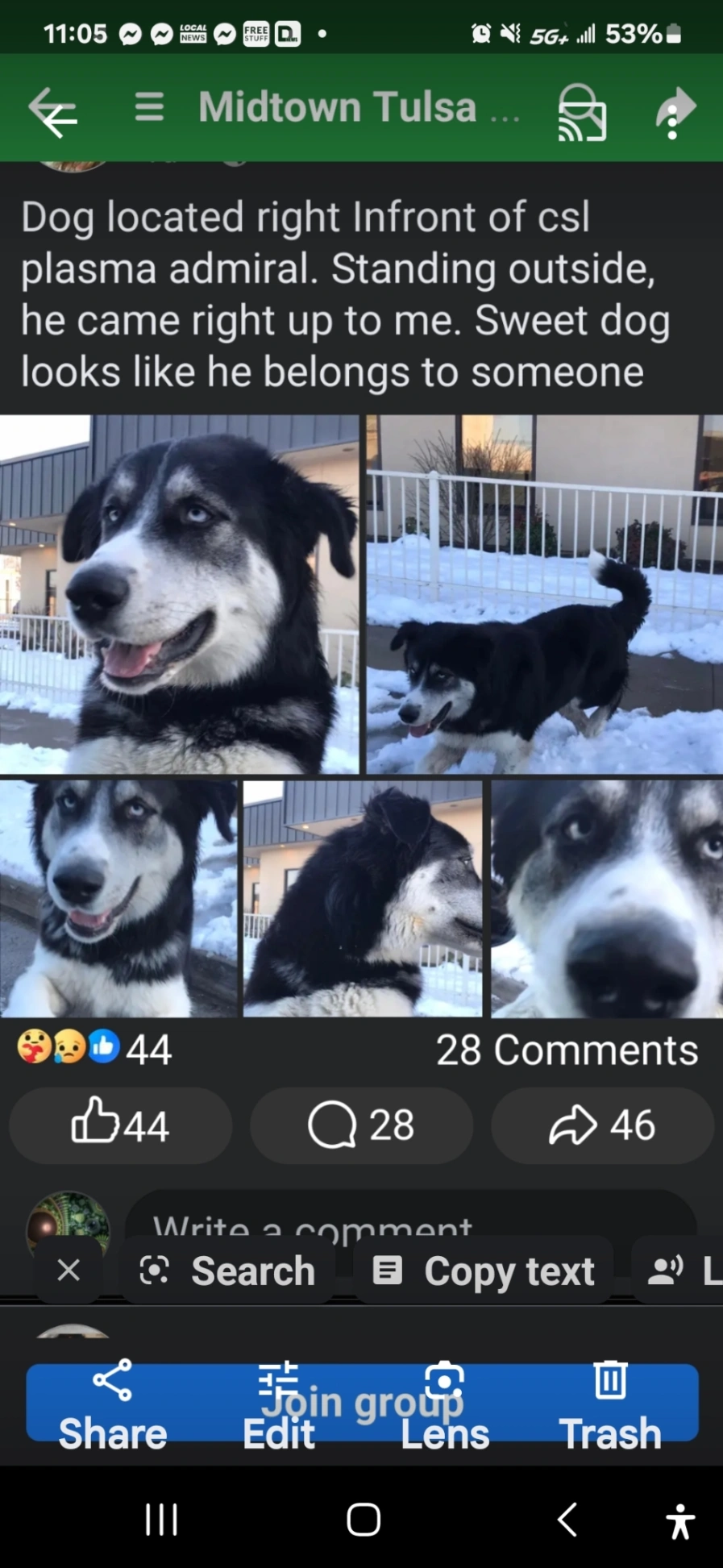Open the share-arrow overflow menu in the header
Screen dimensions: 723x1568
click(675, 112)
